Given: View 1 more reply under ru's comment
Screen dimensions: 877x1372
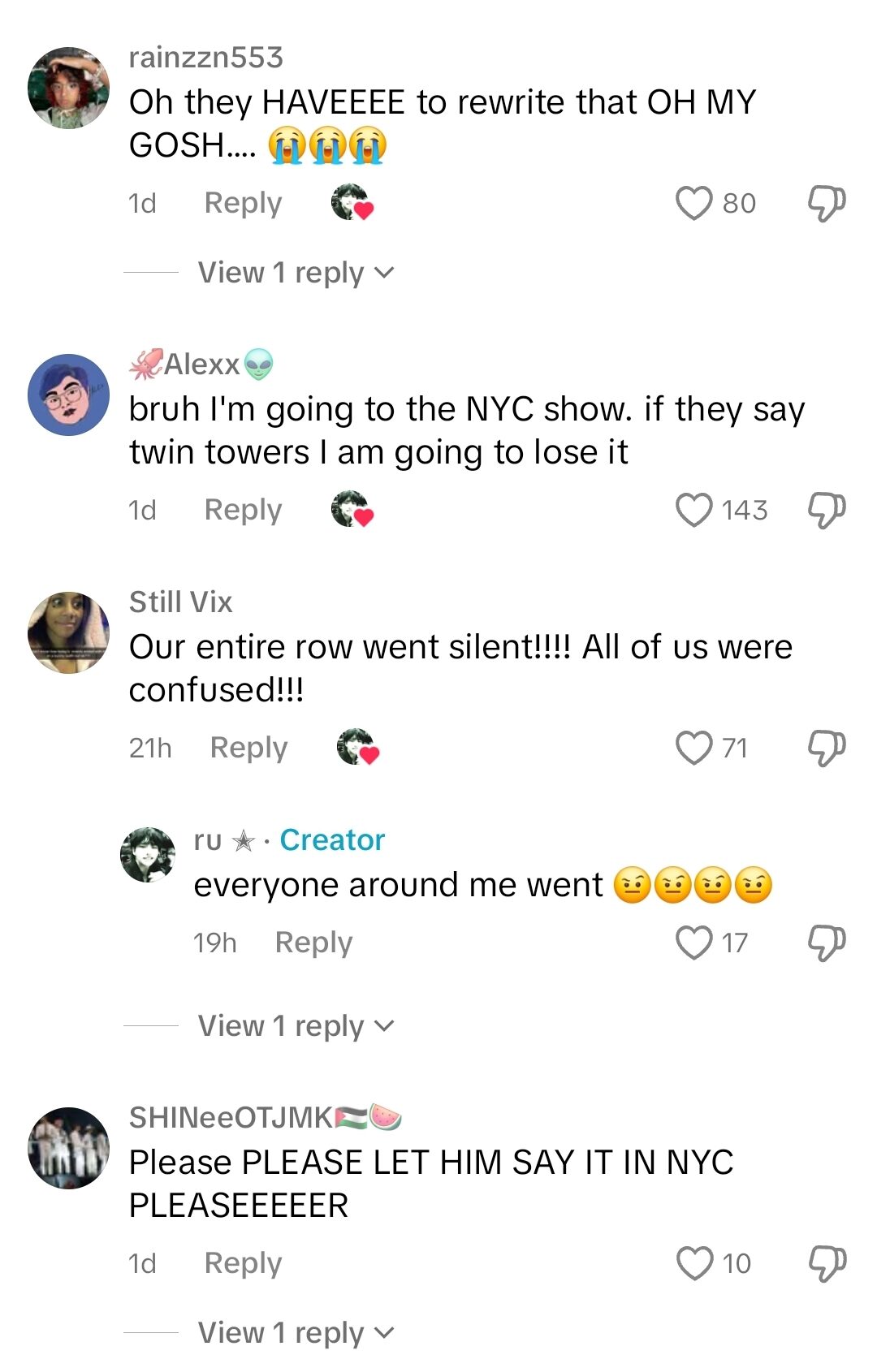Looking at the screenshot, I should tap(296, 1026).
